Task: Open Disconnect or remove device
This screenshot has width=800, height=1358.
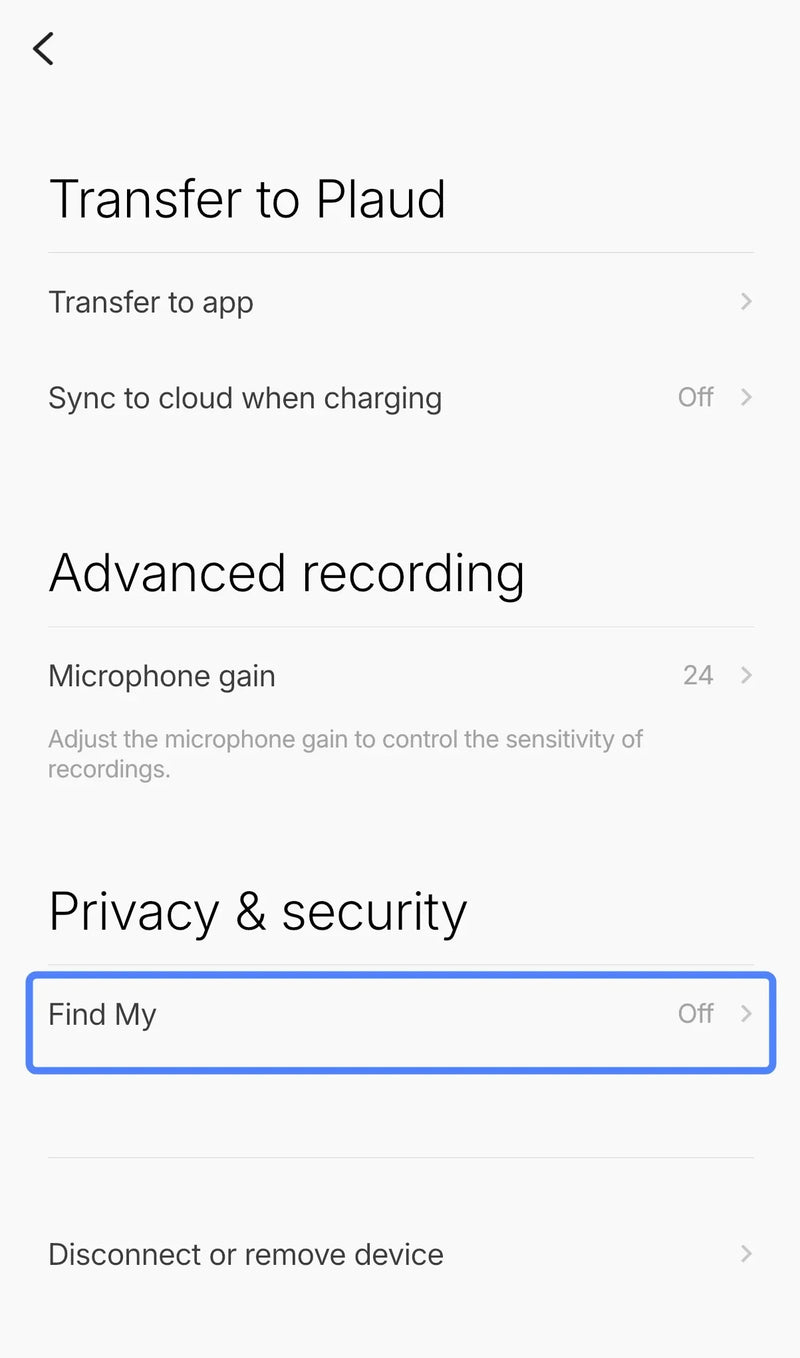Action: point(400,1254)
